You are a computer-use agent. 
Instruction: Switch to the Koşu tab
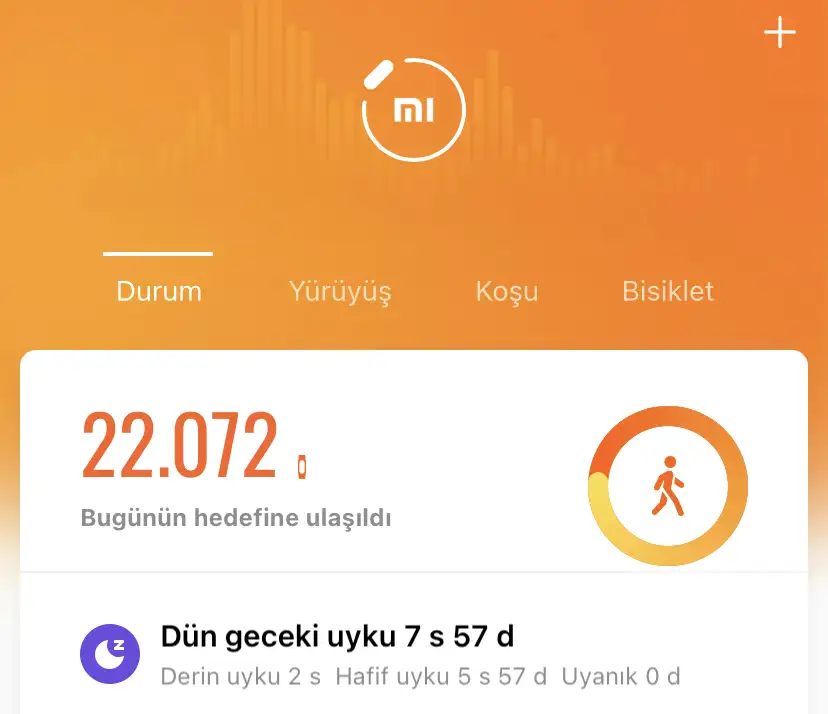click(506, 291)
